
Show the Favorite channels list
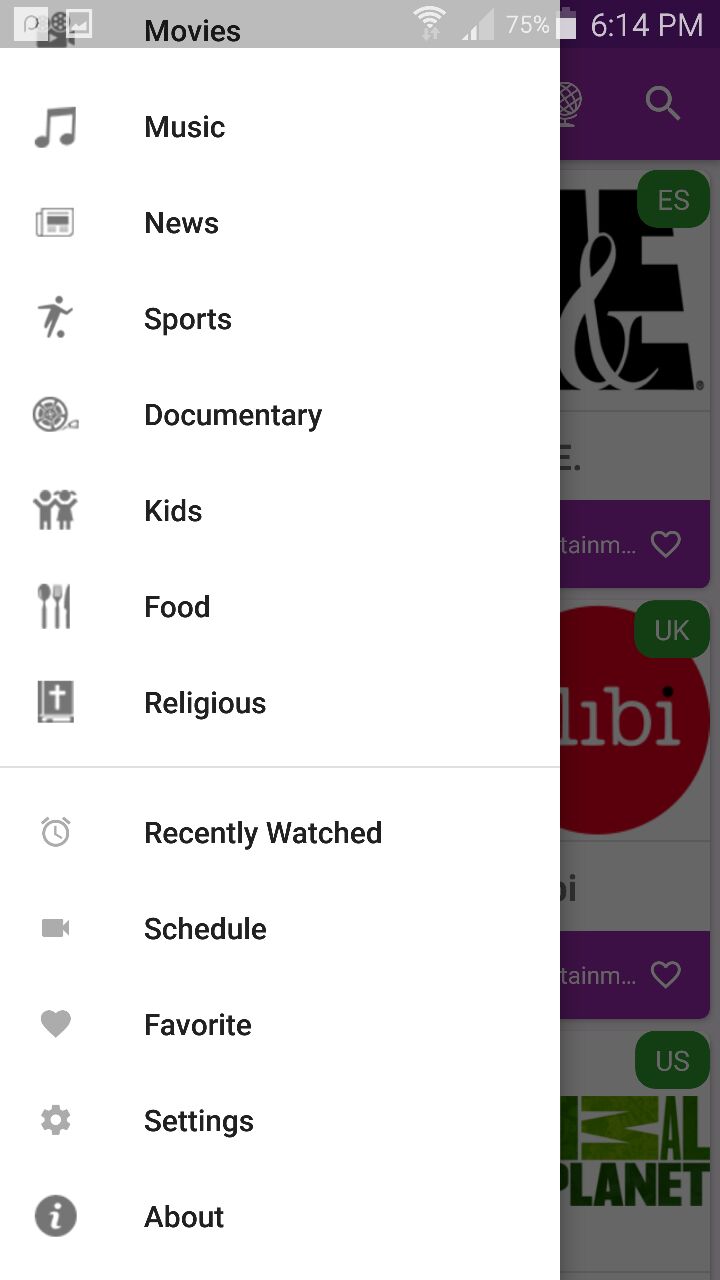click(x=280, y=1025)
